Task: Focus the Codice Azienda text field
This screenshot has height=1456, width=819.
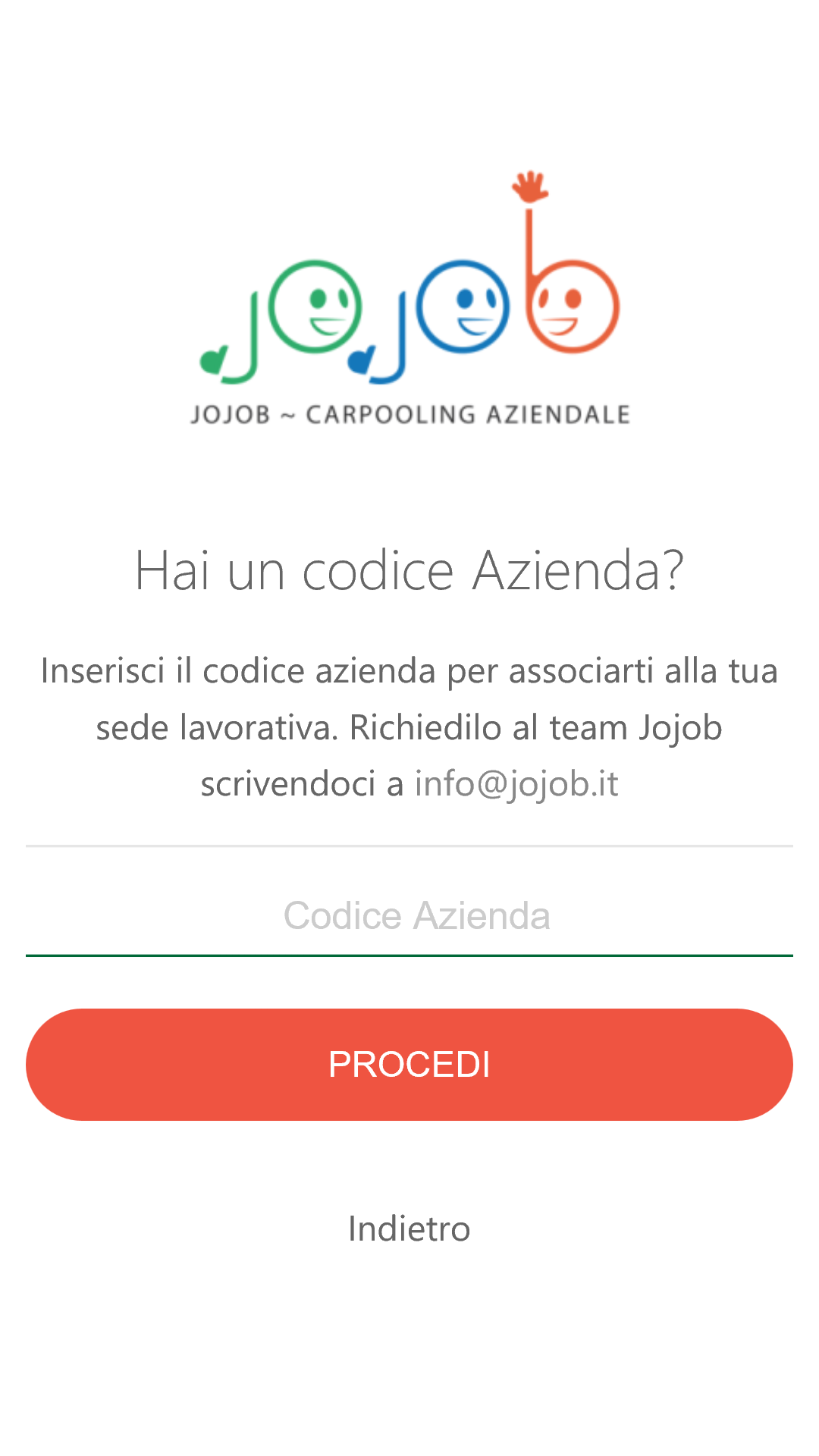Action: click(x=409, y=915)
